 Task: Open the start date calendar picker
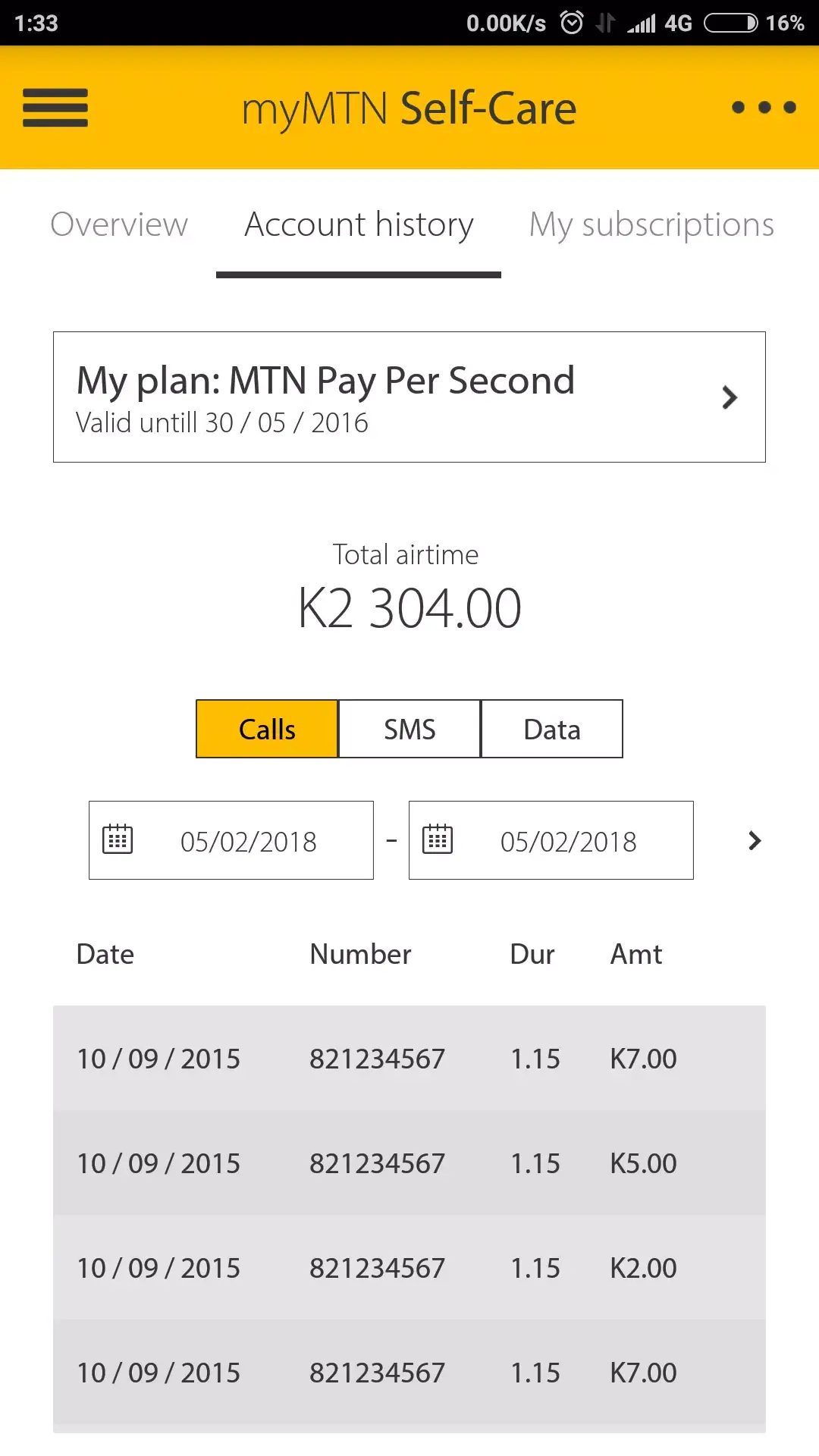coord(118,839)
